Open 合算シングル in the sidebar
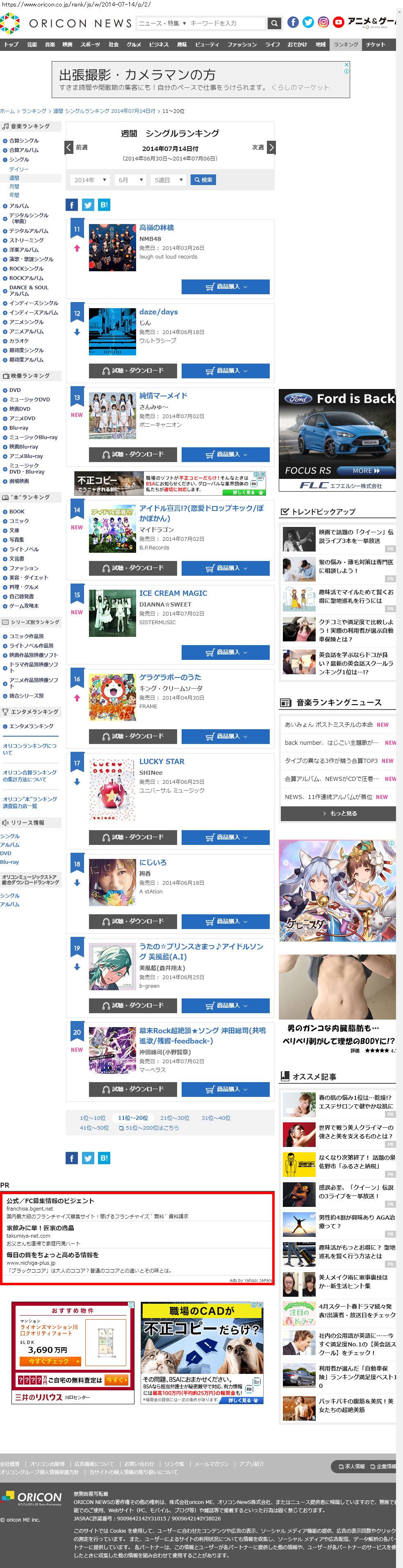This screenshot has height=1568, width=403. click(x=24, y=141)
